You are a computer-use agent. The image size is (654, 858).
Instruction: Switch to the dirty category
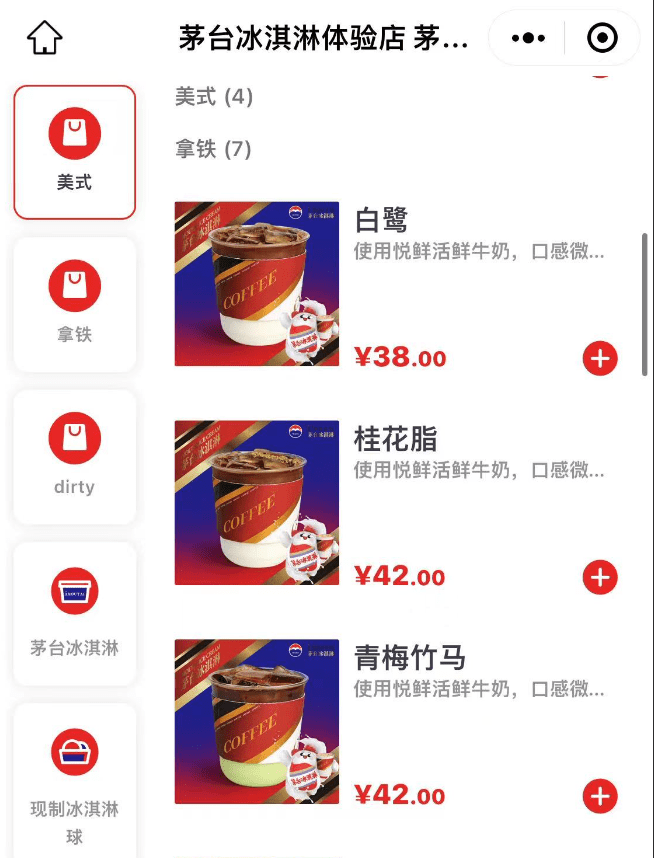75,456
